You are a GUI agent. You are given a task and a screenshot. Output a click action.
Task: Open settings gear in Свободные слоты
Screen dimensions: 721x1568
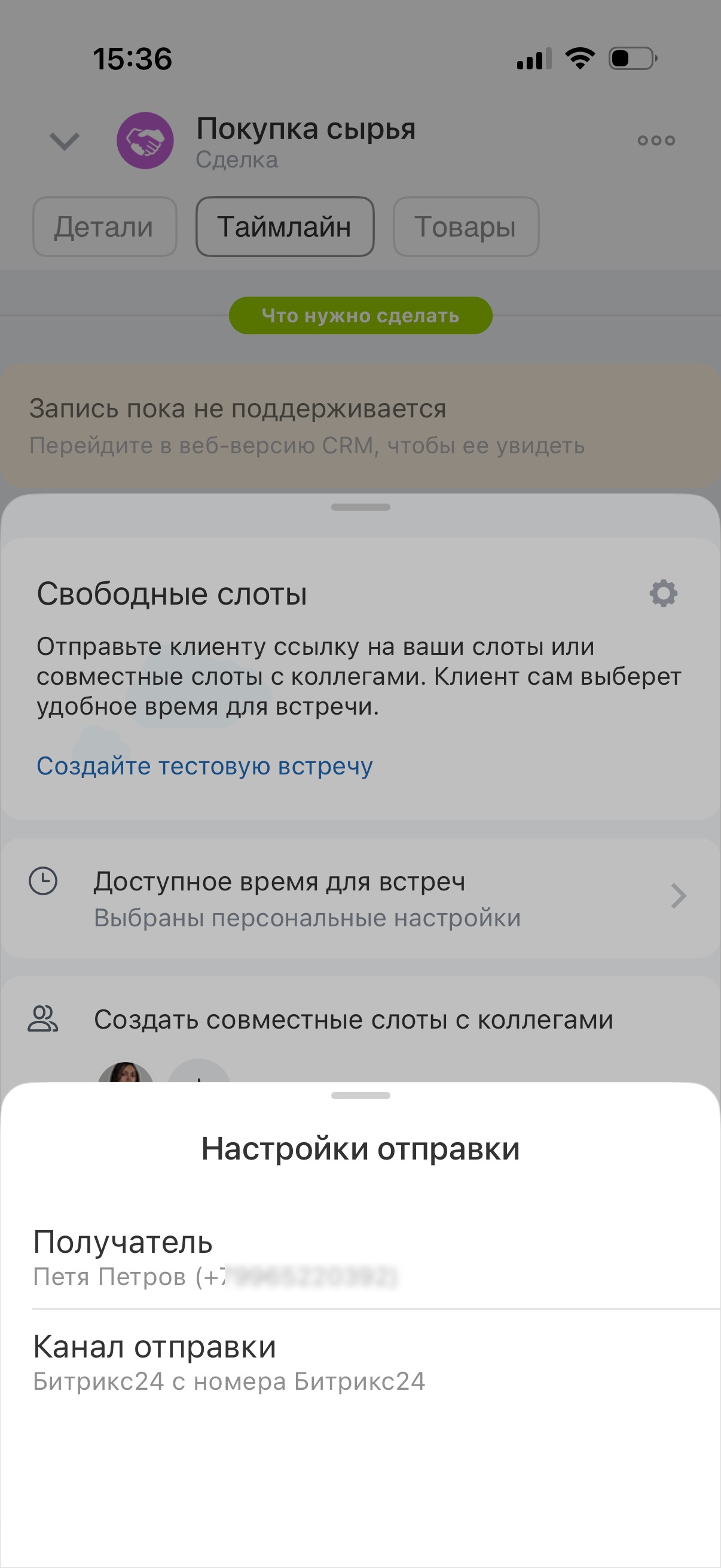662,593
